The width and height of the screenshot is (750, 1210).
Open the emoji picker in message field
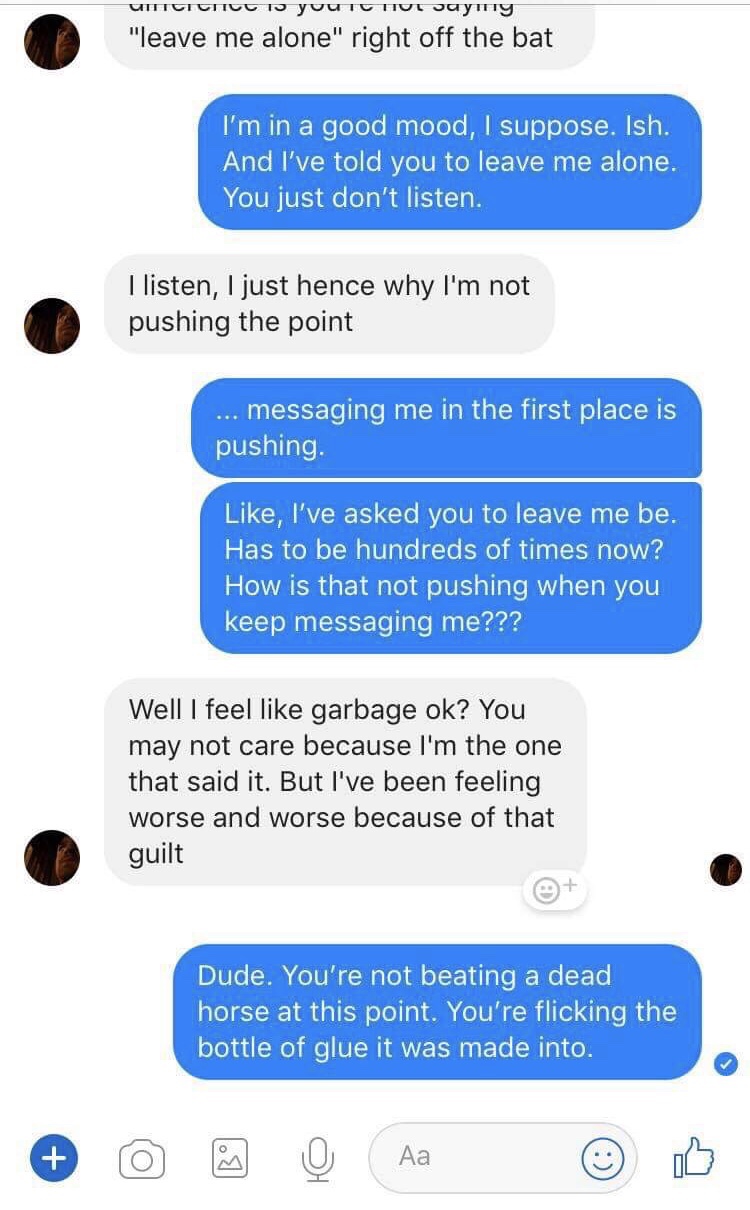click(602, 1159)
